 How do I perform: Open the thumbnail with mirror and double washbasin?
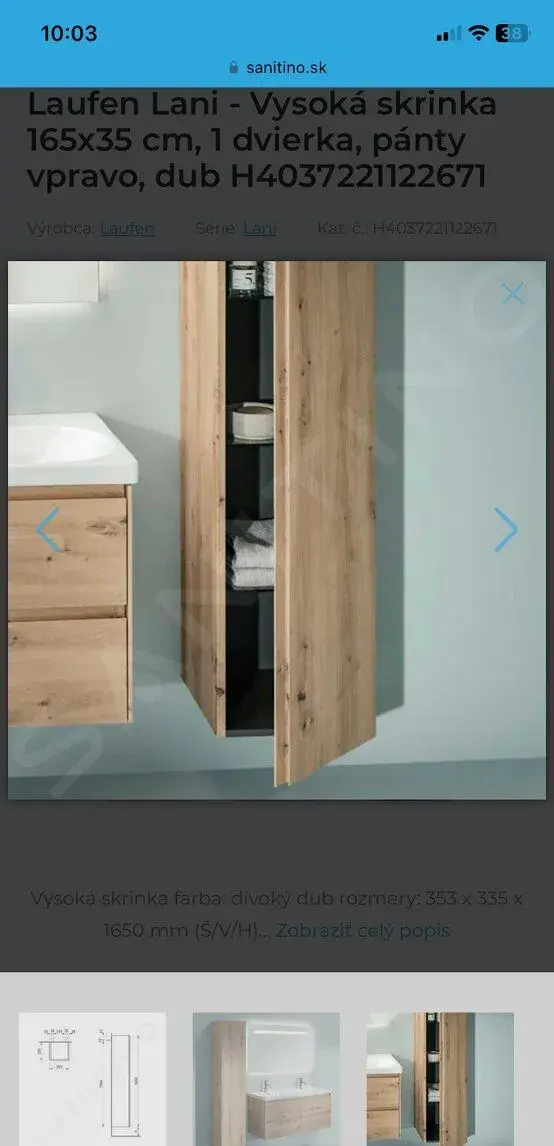266,1079
